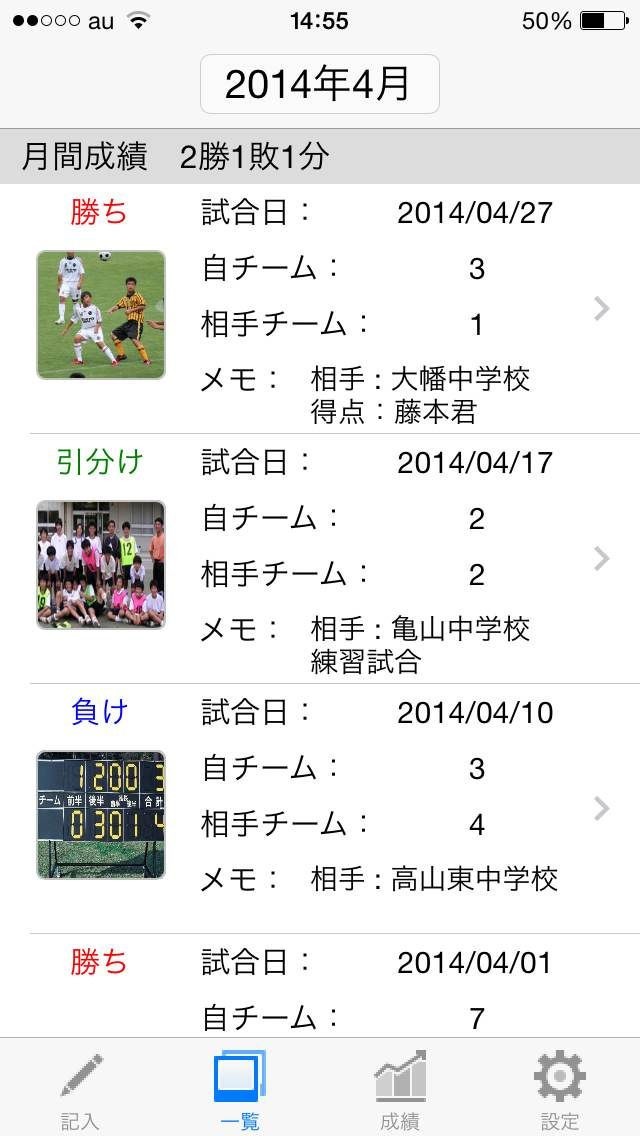640x1136 pixels.
Task: Switch to the 記入 tab
Action: [80, 1088]
